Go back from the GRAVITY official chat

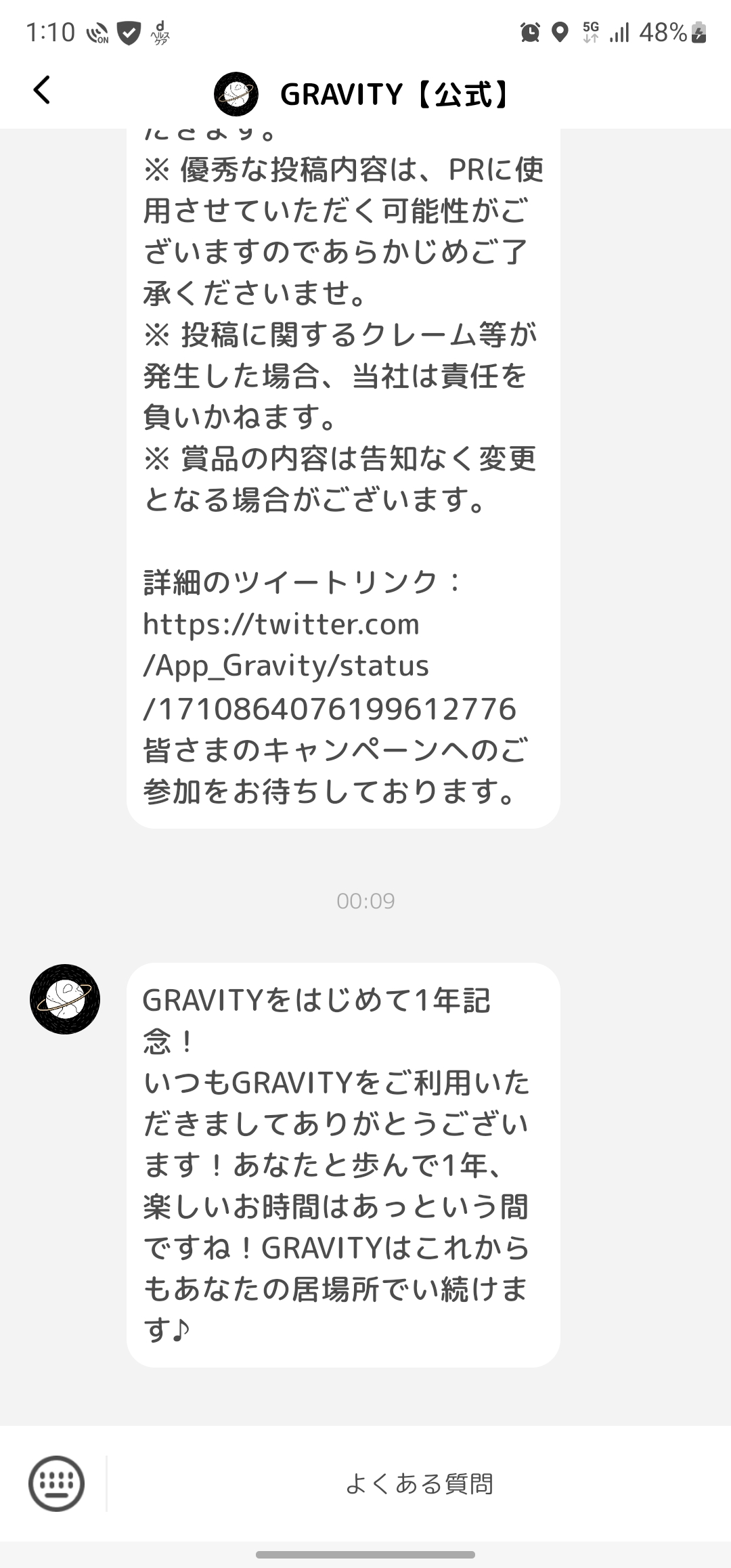tap(42, 91)
